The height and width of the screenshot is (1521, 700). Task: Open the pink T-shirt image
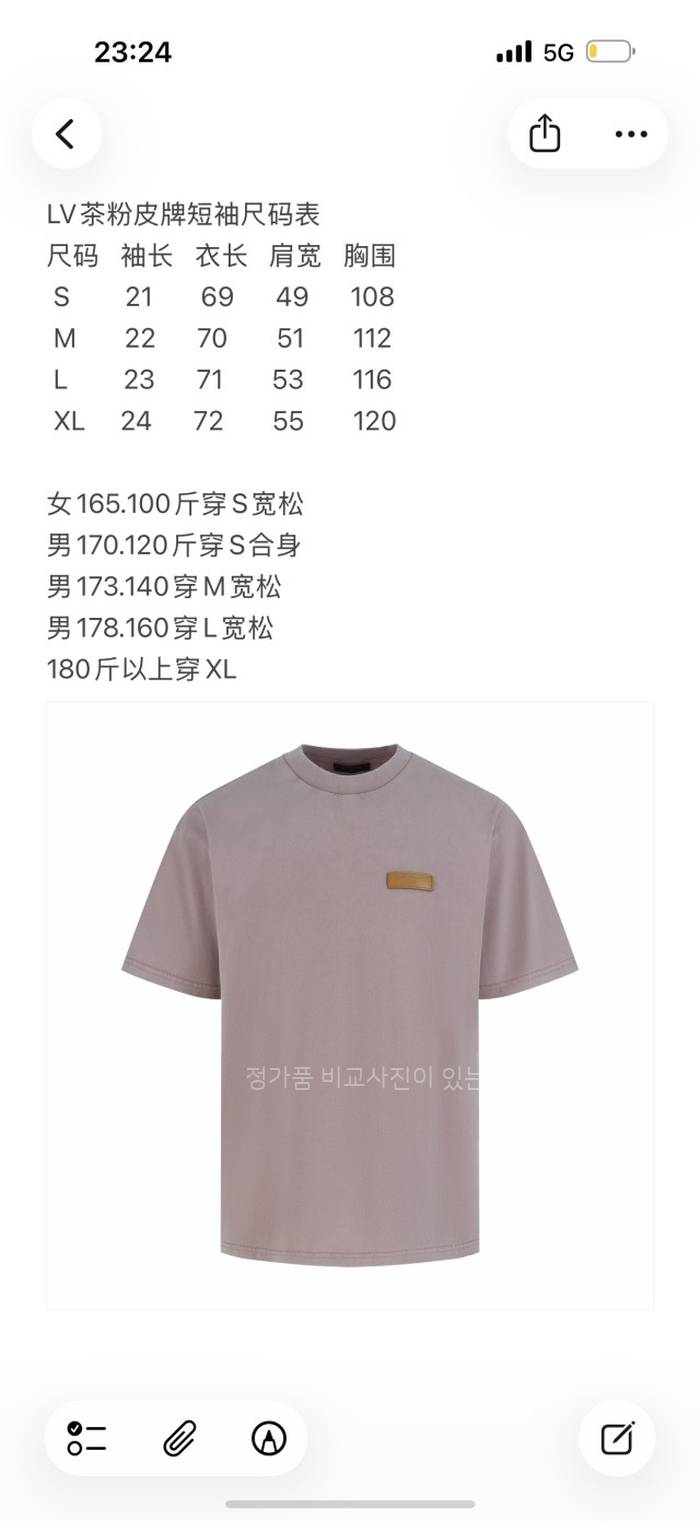[350, 1004]
